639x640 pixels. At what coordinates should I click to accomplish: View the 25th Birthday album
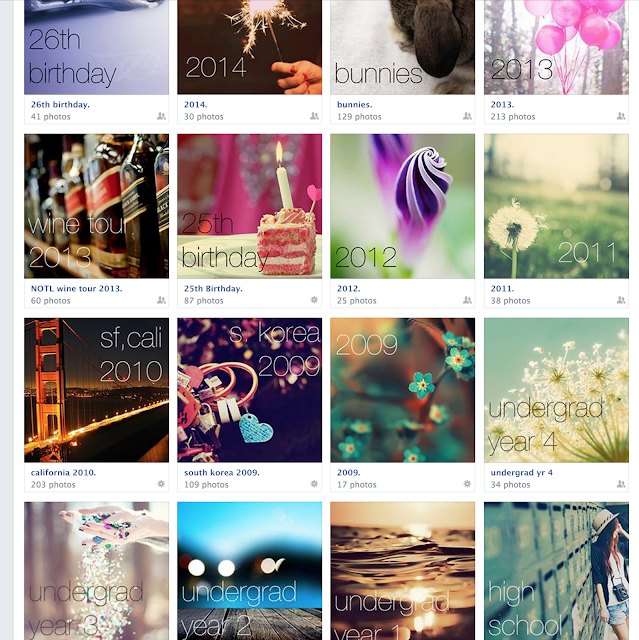(249, 206)
